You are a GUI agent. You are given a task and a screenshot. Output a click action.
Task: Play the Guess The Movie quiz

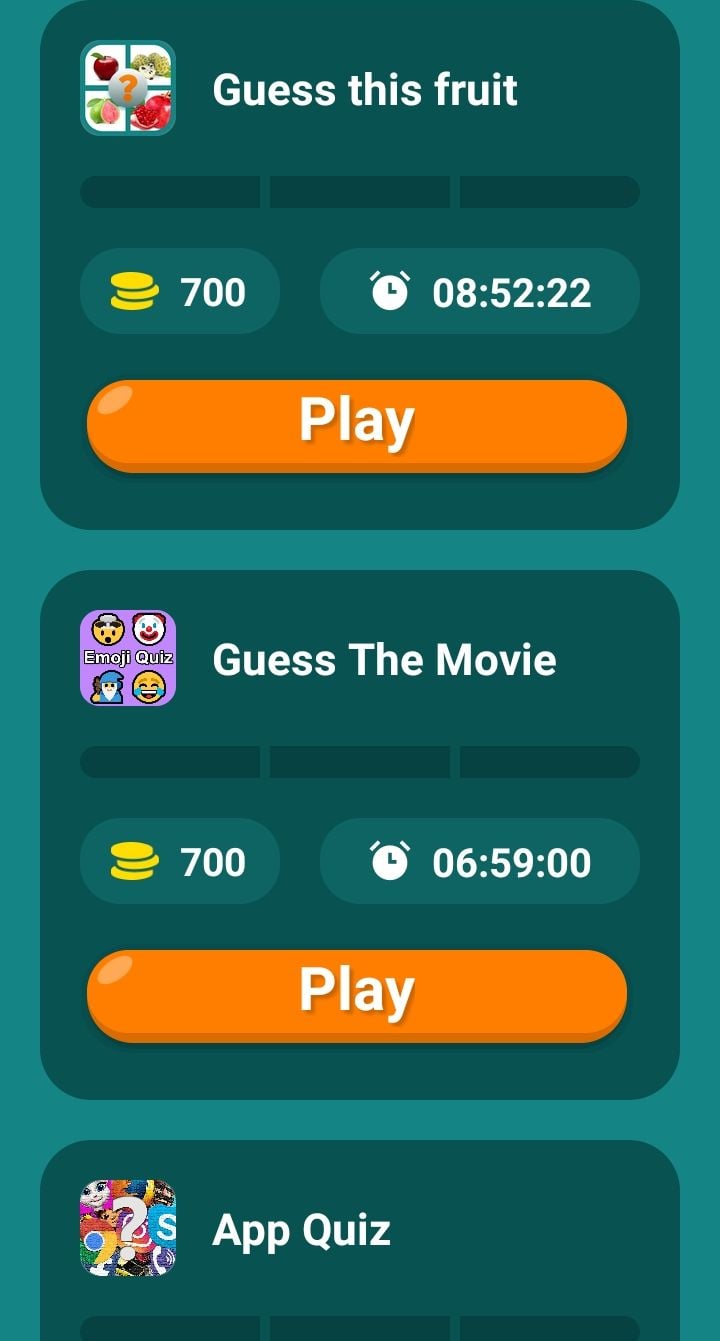(x=357, y=994)
